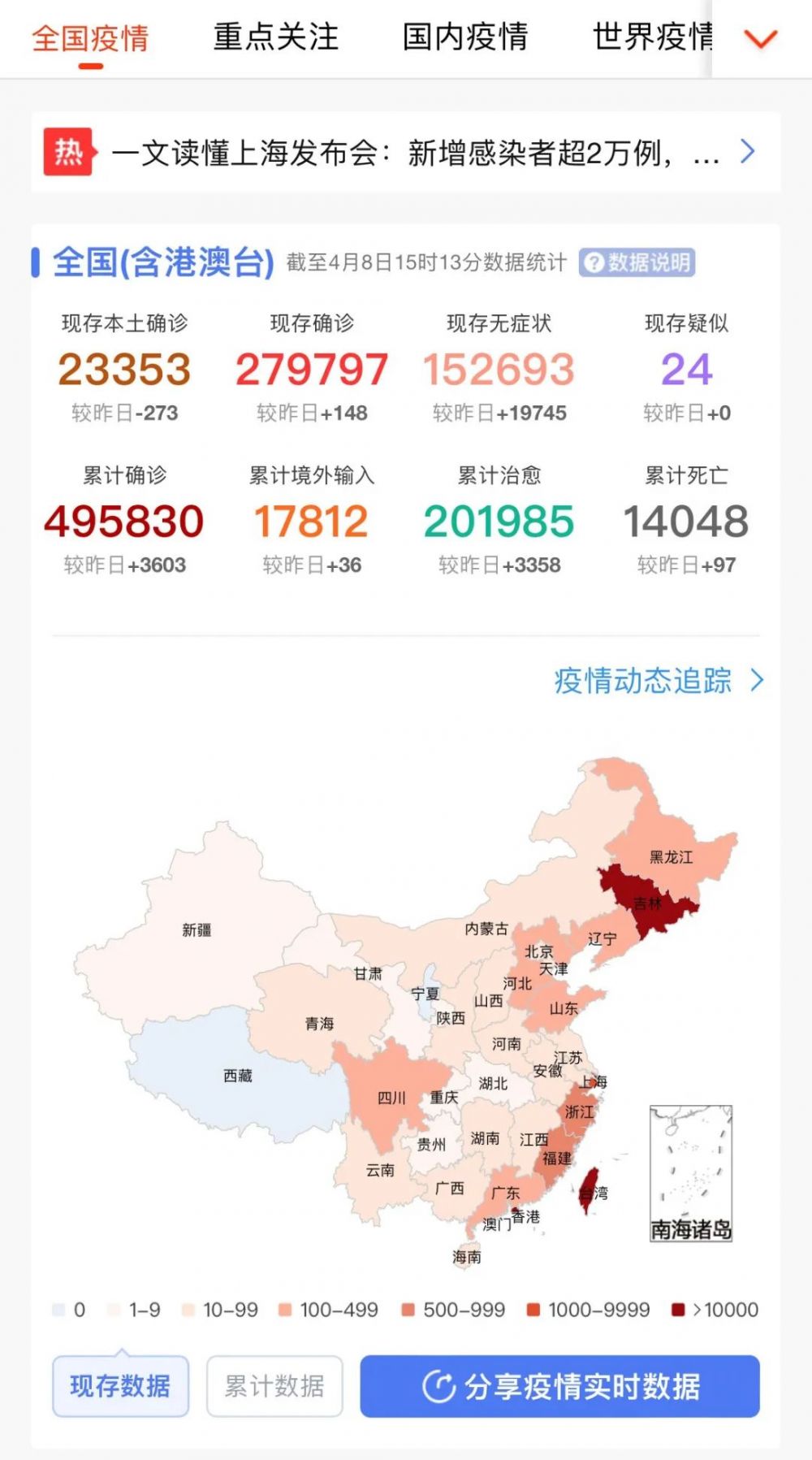Open the 数据说明 info button
The height and width of the screenshot is (1460, 812).
pos(637,262)
